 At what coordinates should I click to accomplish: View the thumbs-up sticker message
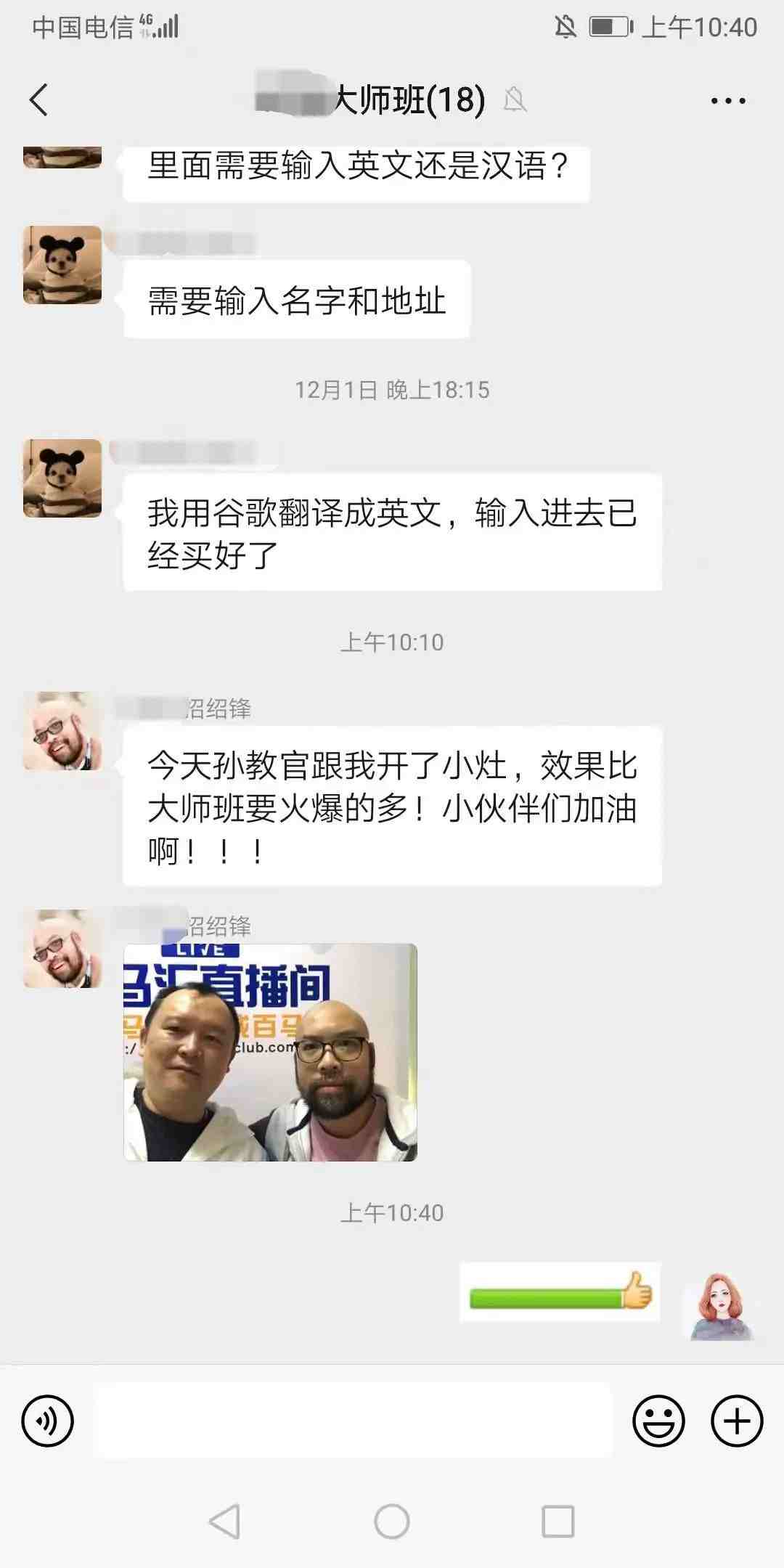pos(560,1293)
